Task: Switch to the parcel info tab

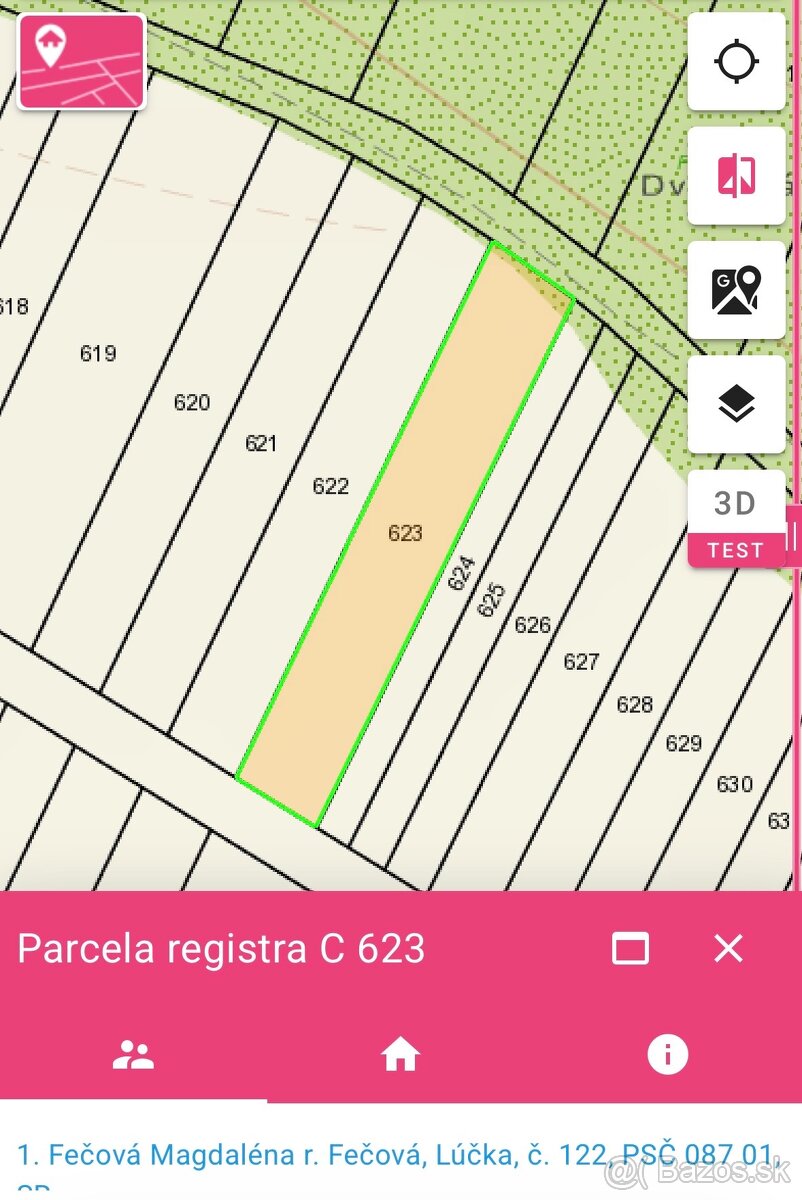Action: 667,1055
